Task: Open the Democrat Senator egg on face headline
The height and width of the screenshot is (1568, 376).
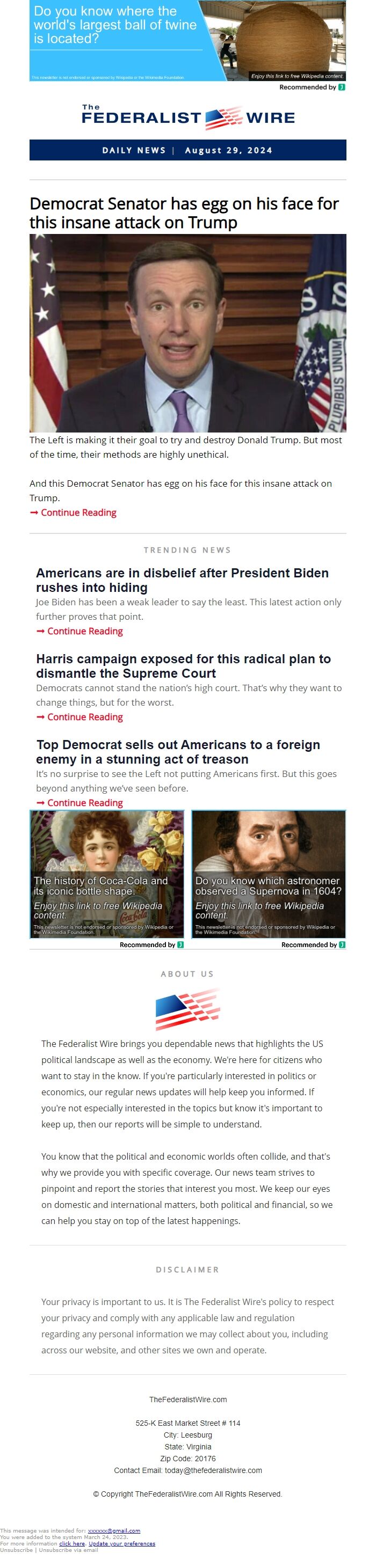Action: [x=183, y=213]
